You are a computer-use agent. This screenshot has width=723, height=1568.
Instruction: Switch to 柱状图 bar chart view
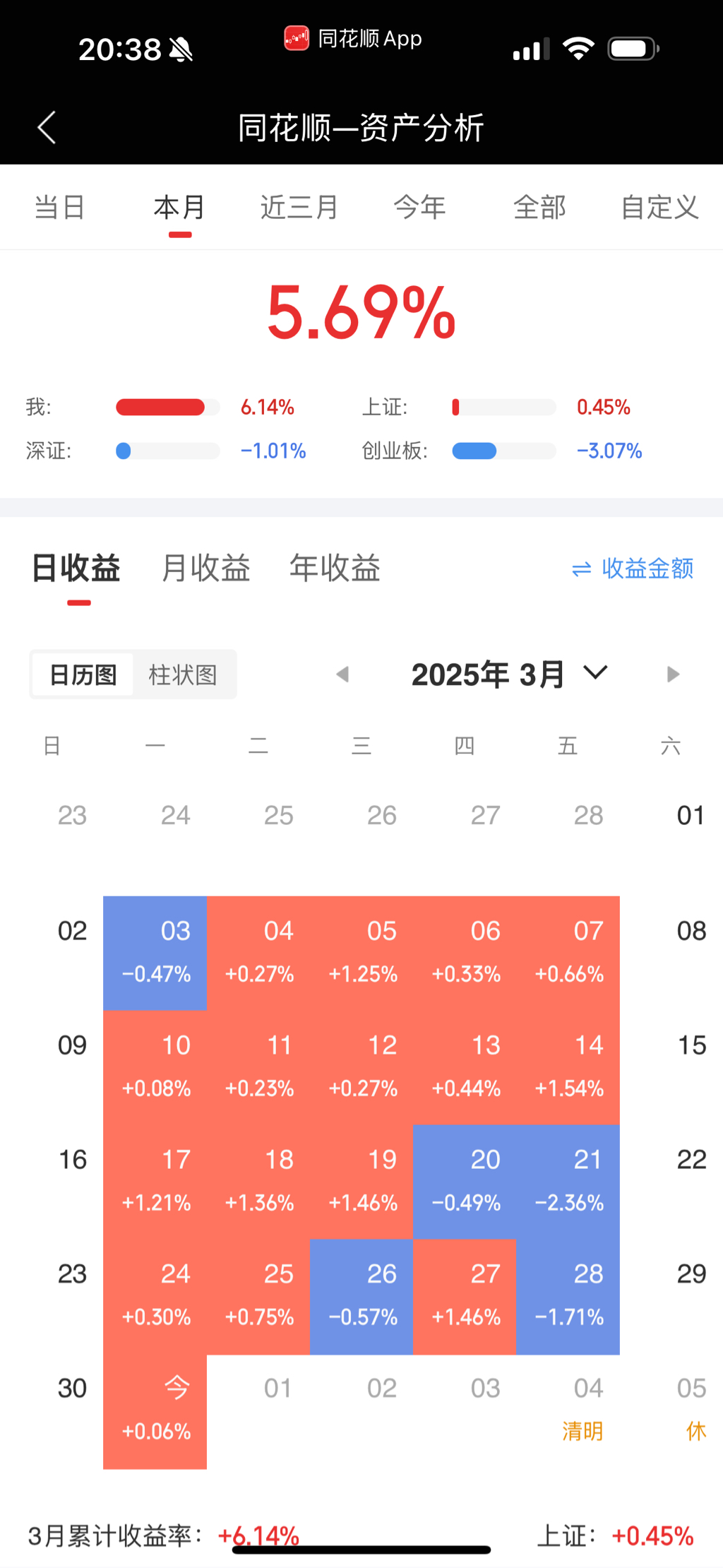point(183,675)
